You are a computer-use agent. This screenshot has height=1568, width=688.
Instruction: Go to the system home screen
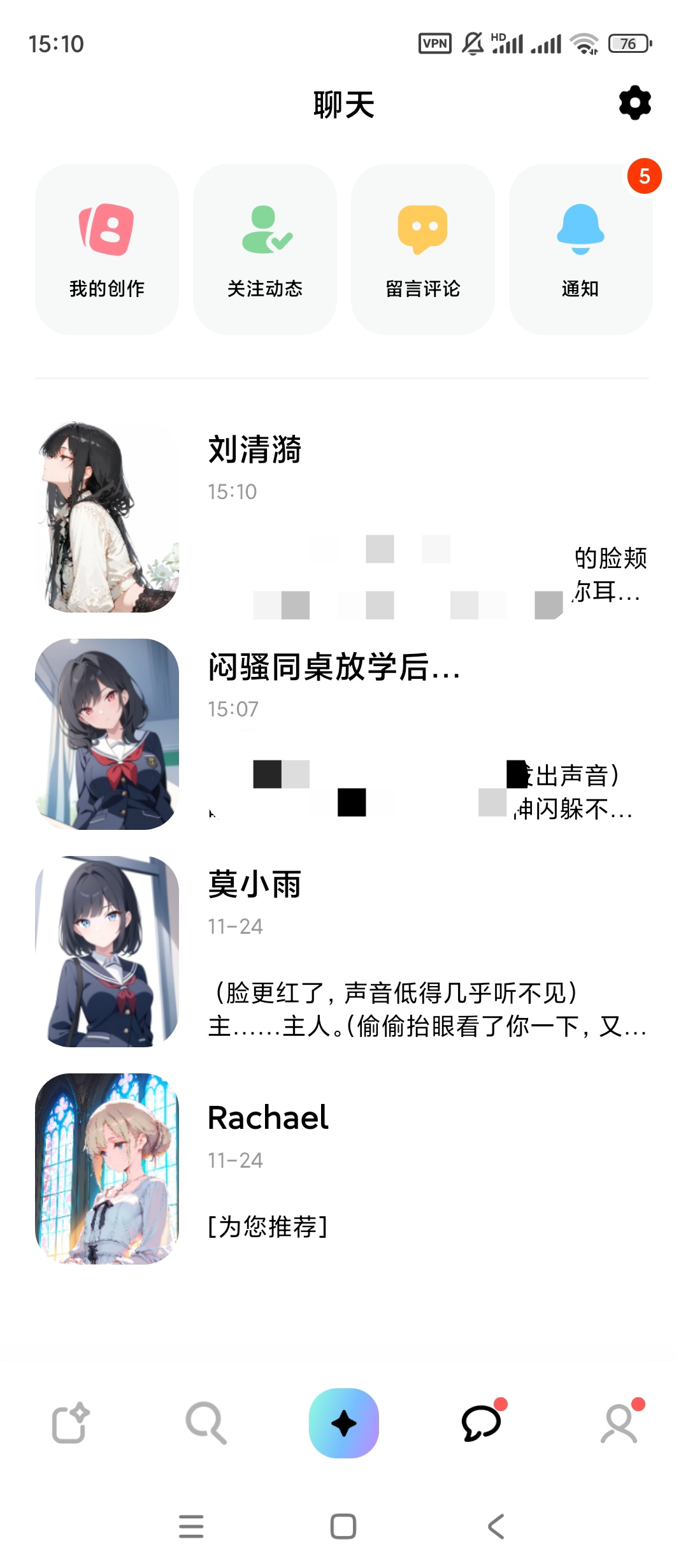(343, 1527)
